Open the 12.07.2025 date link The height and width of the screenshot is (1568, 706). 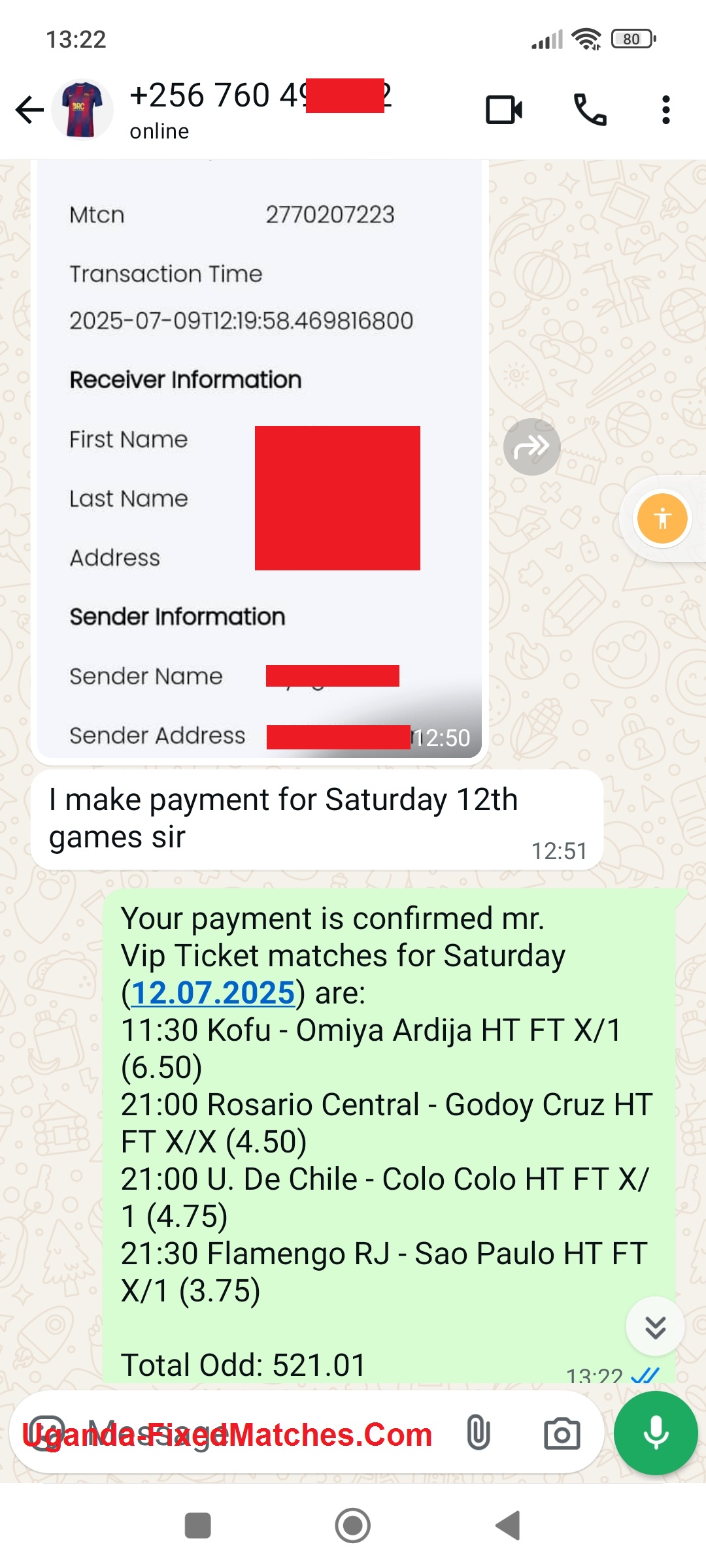213,993
